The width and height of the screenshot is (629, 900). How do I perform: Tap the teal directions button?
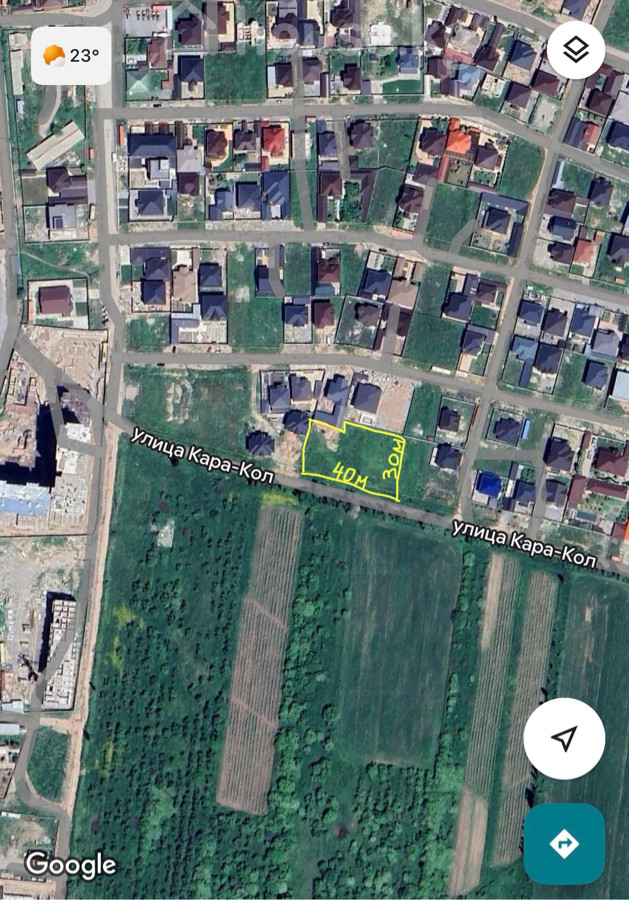click(x=564, y=843)
